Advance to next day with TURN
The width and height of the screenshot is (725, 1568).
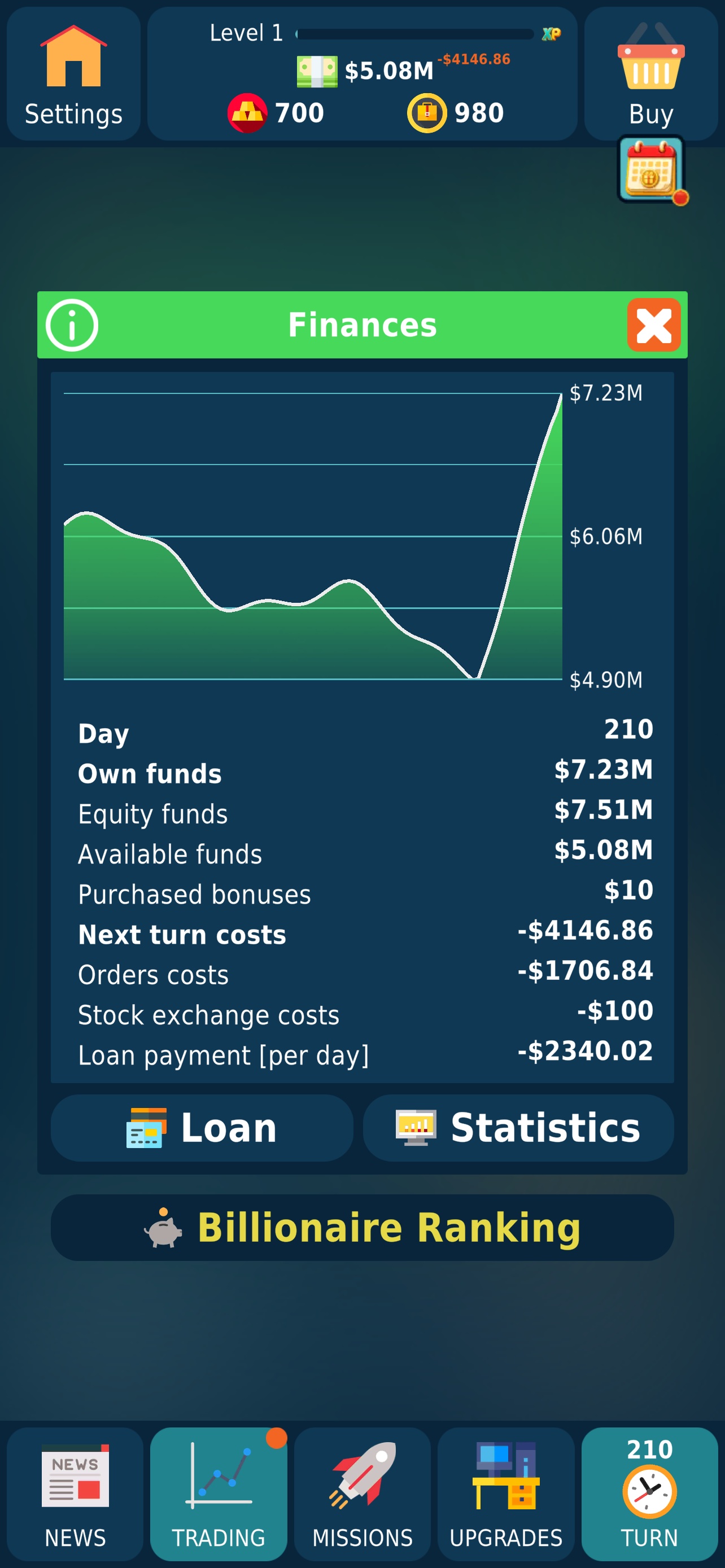click(x=649, y=1493)
